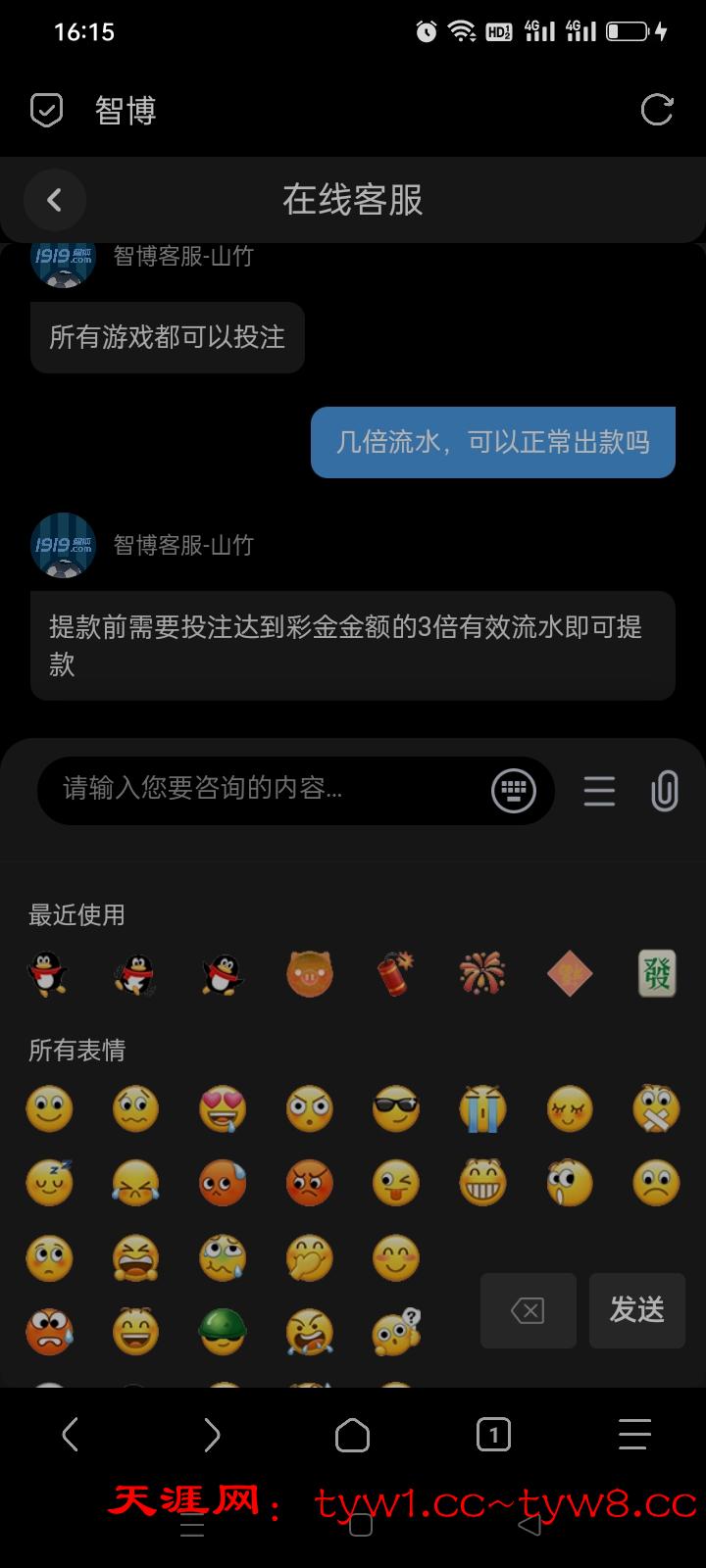Switch to keyboard using the keyboard icon
This screenshot has width=706, height=1568.
(x=514, y=790)
